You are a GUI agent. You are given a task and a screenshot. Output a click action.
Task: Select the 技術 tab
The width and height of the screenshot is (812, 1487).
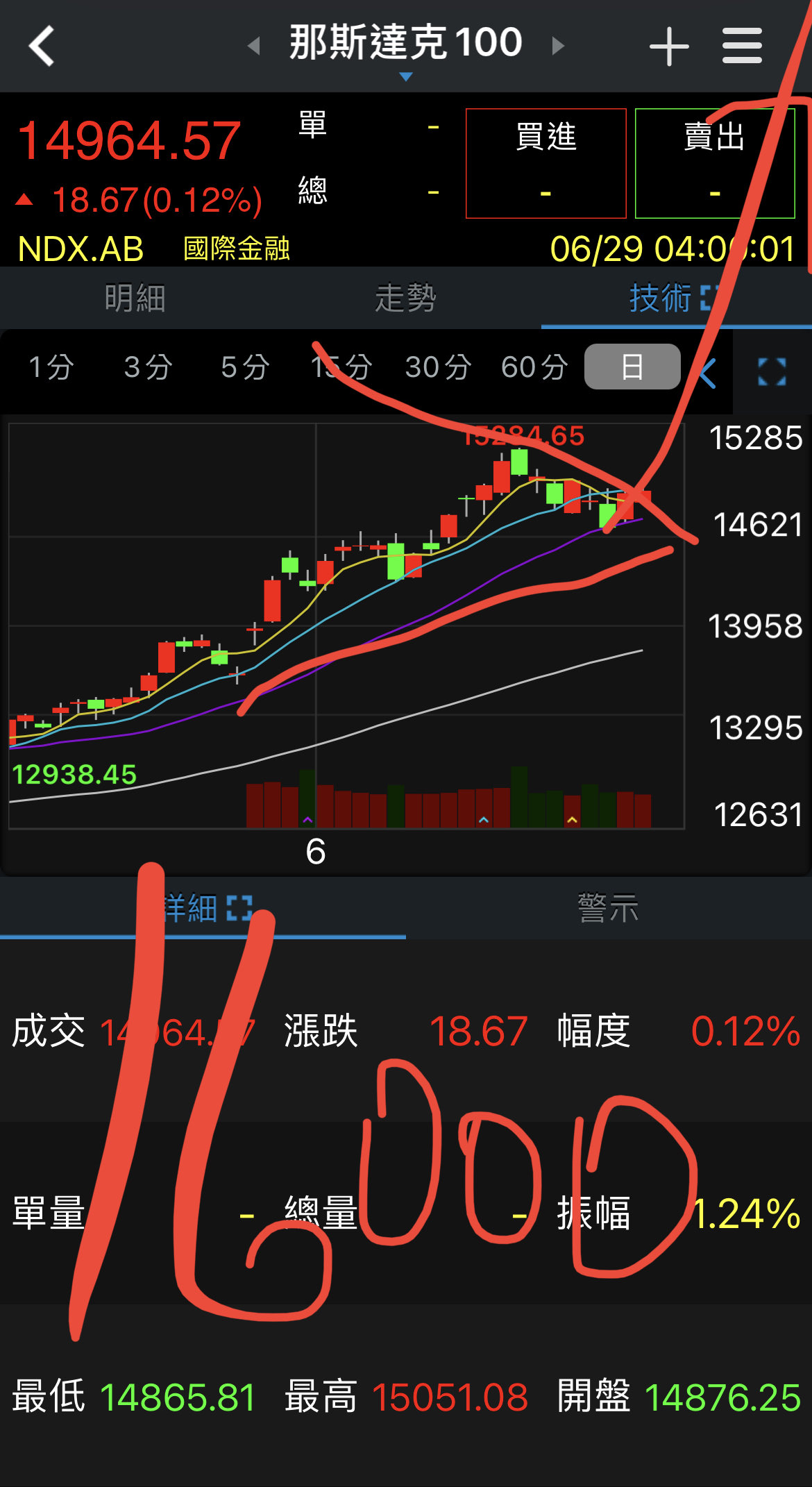pos(677,298)
